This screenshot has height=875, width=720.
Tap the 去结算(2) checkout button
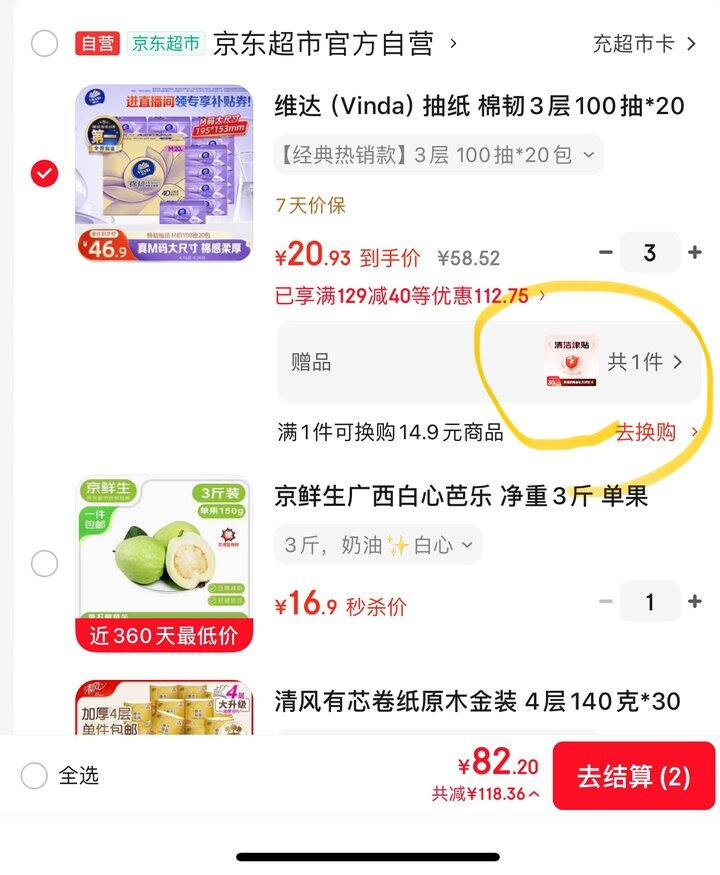coord(633,775)
